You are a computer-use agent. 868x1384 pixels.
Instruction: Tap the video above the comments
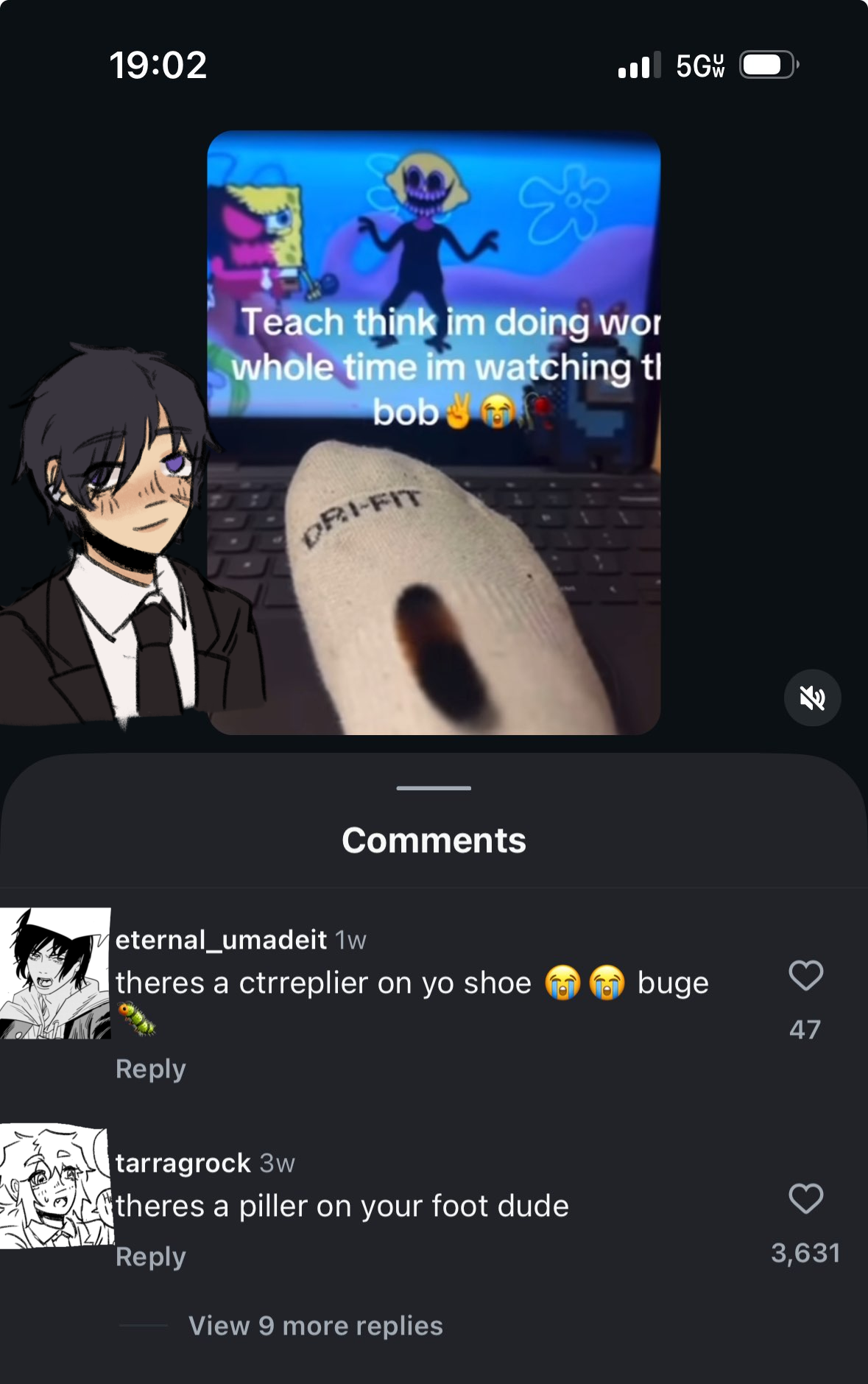434,432
